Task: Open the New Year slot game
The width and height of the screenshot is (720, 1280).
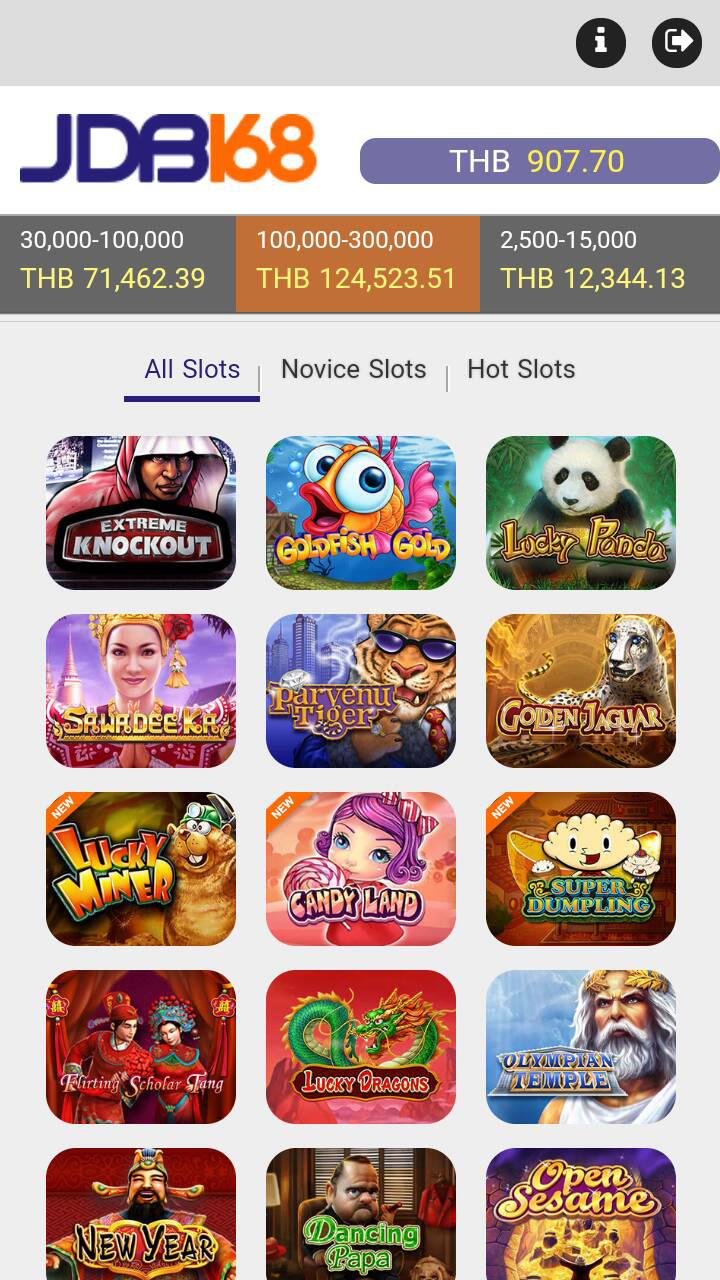Action: [141, 1215]
